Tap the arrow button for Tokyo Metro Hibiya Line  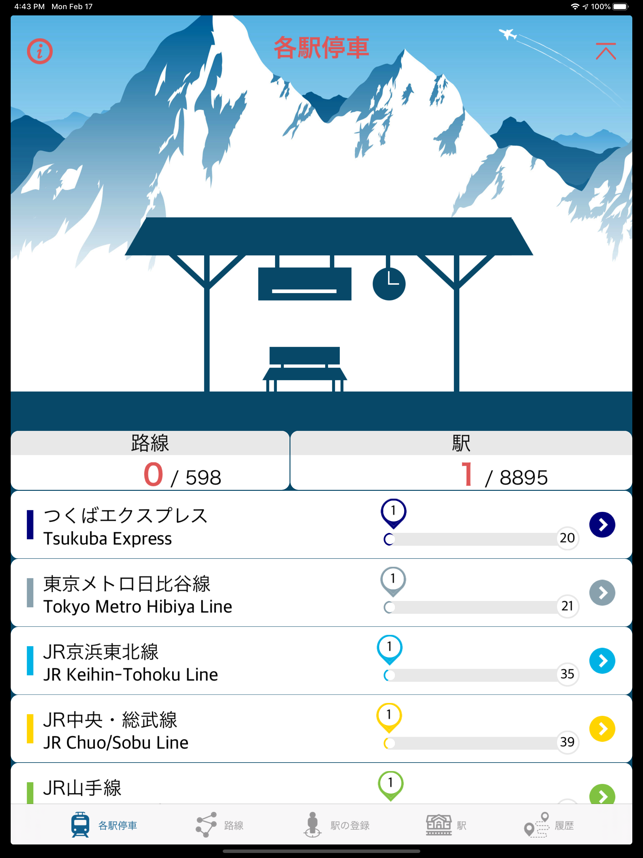(601, 593)
